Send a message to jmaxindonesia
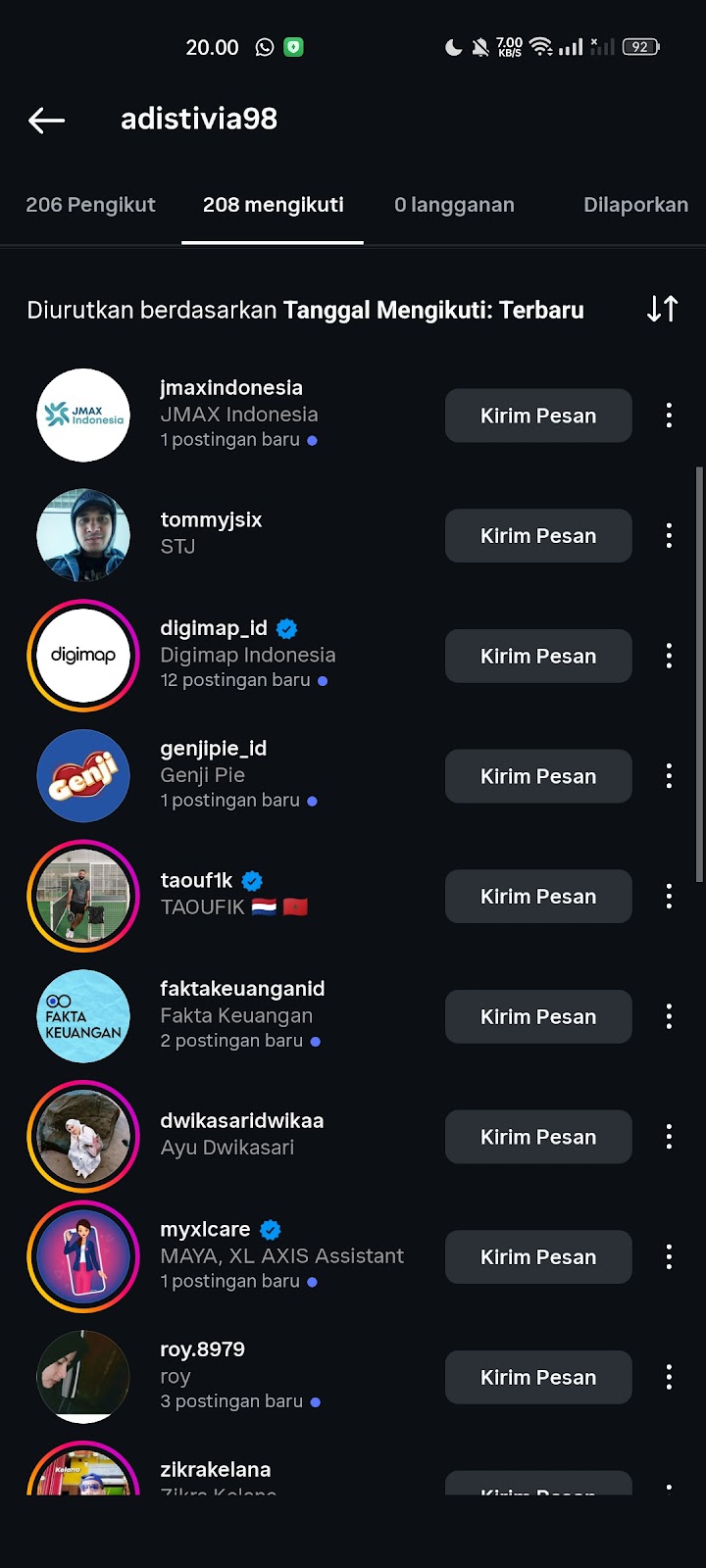The image size is (706, 1568). (538, 416)
